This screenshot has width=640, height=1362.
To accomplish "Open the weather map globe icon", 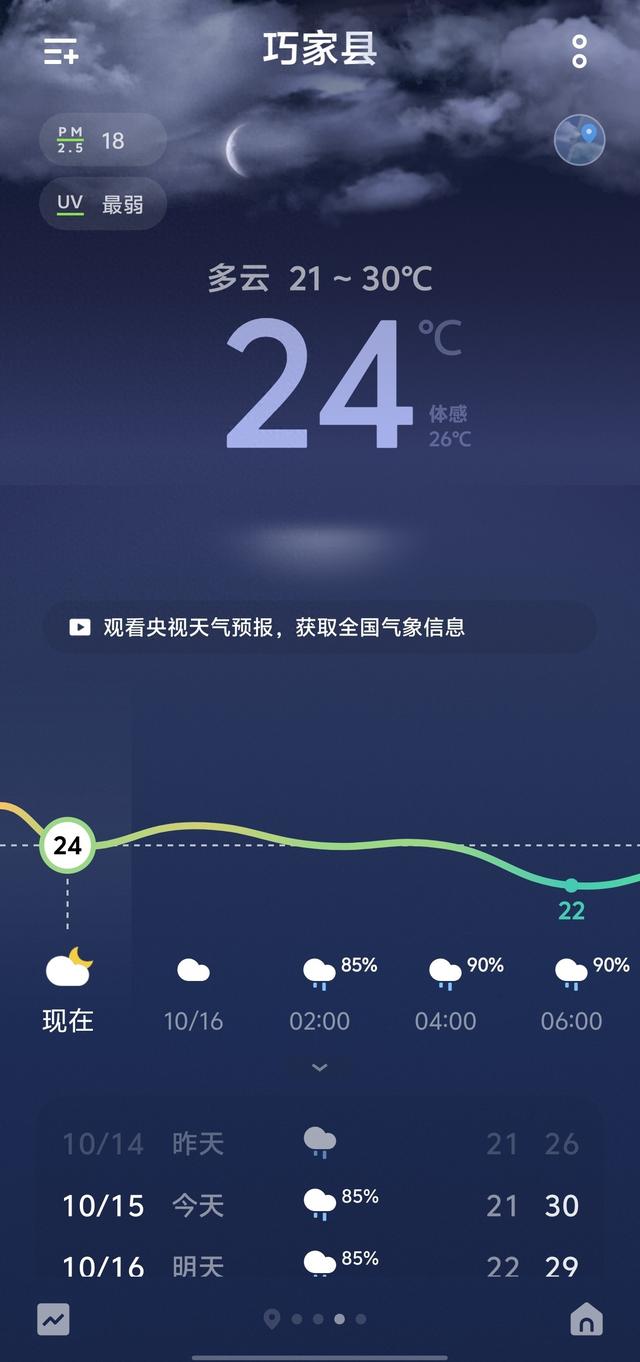I will 580,139.
